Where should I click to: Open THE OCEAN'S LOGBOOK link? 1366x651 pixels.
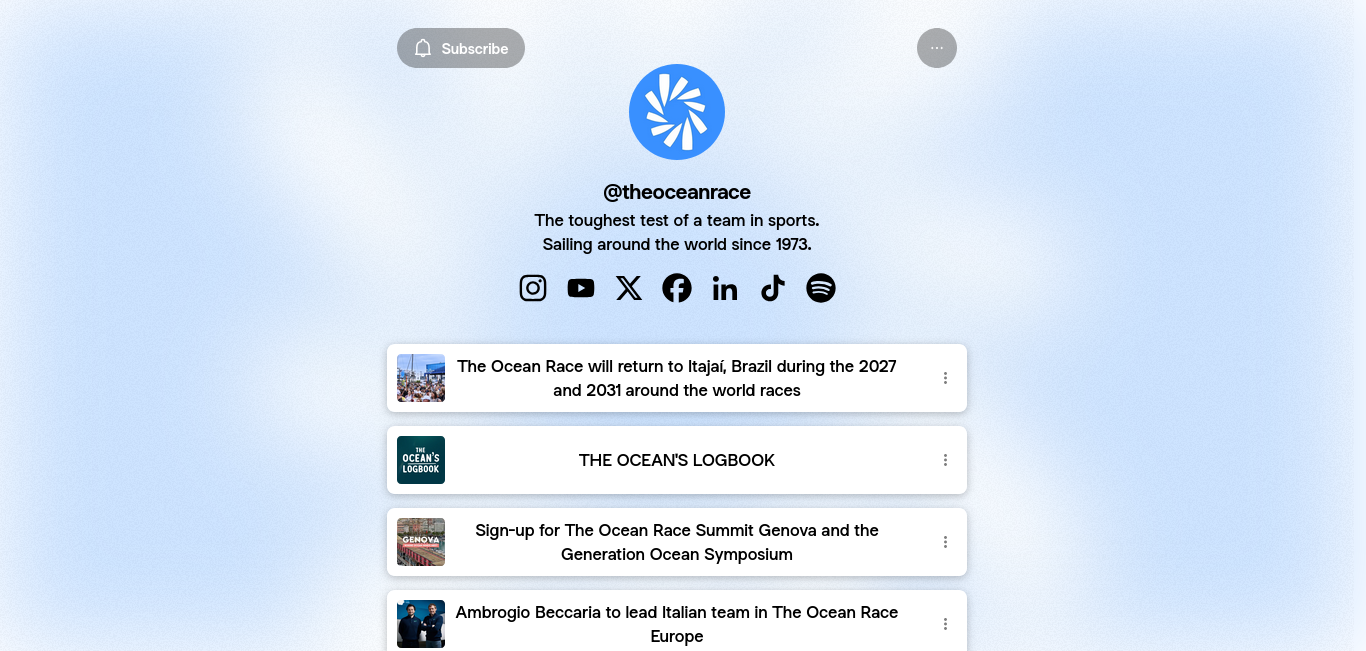pyautogui.click(x=676, y=460)
